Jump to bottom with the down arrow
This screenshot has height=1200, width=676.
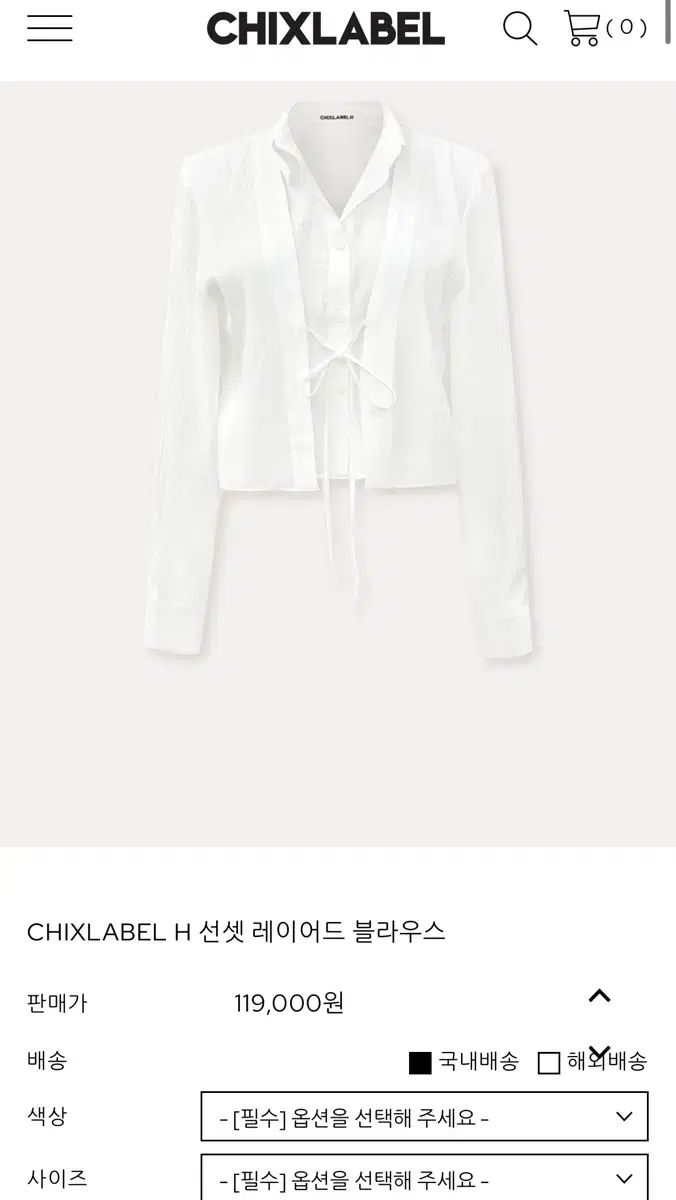[x=599, y=1051]
